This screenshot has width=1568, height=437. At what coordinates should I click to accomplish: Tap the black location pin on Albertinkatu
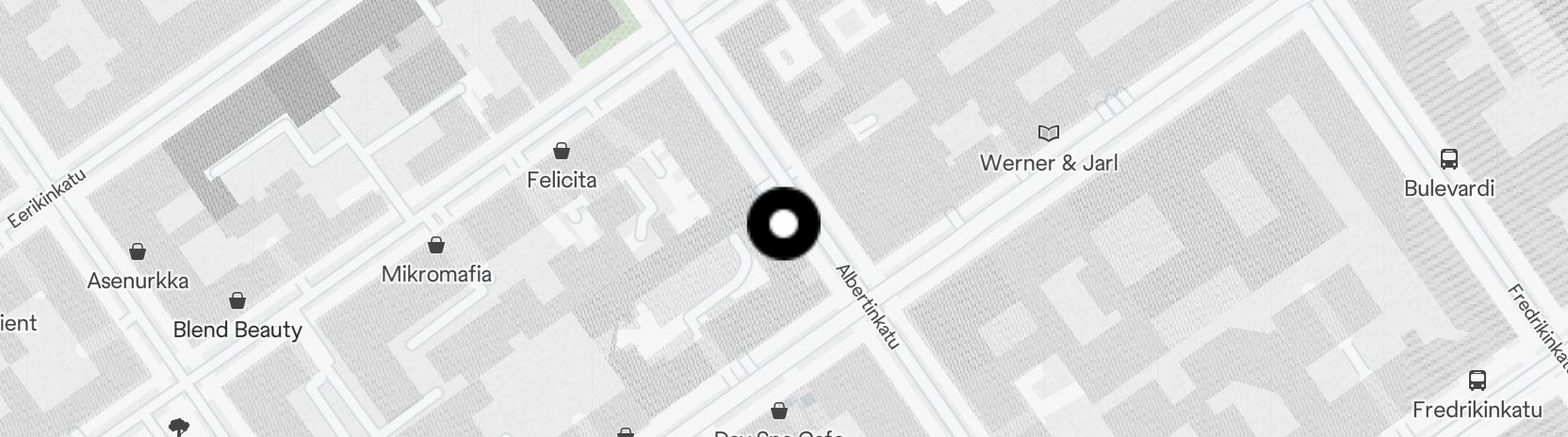(x=784, y=224)
